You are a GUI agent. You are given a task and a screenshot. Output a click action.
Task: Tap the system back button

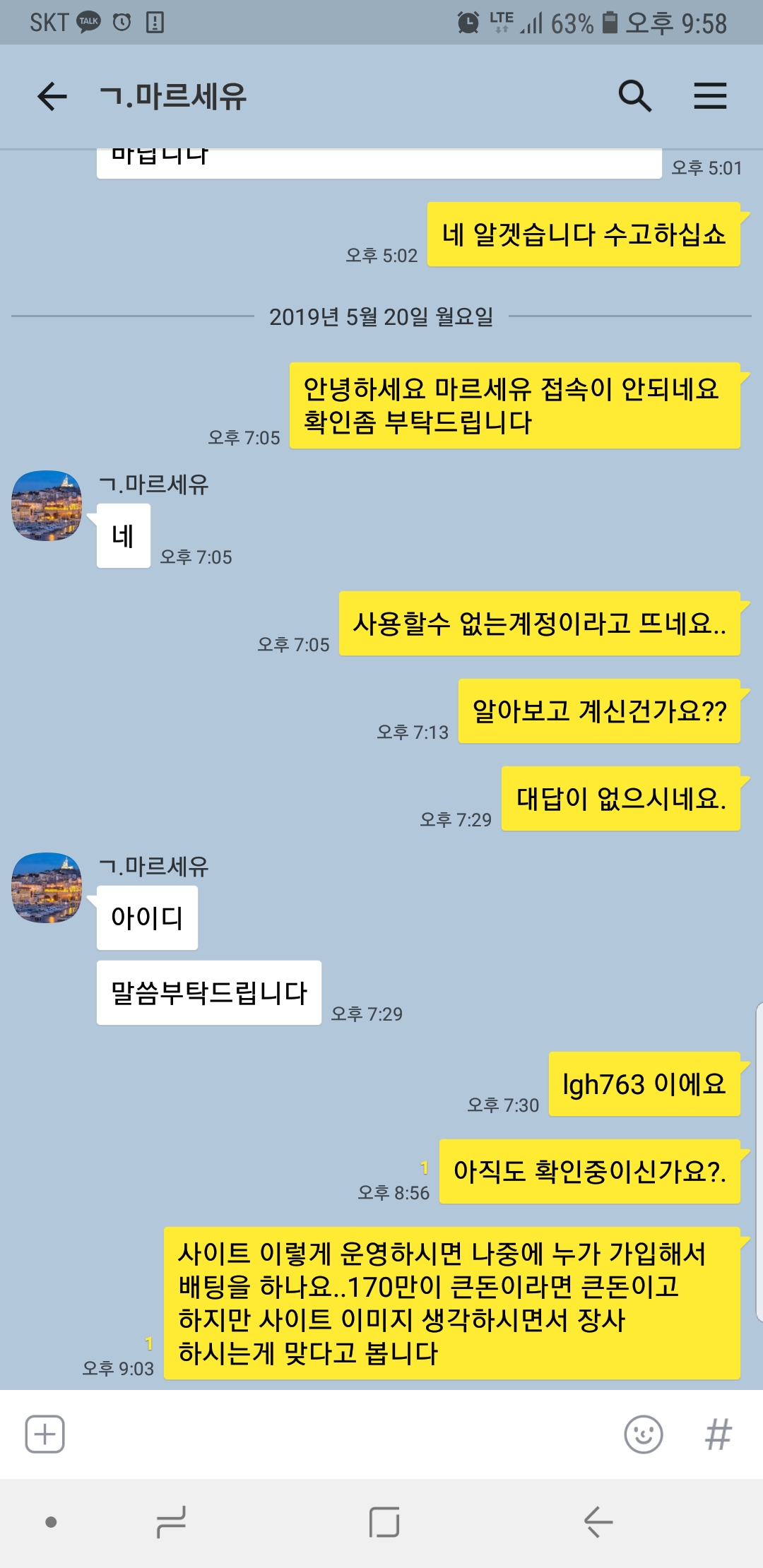click(x=598, y=1521)
